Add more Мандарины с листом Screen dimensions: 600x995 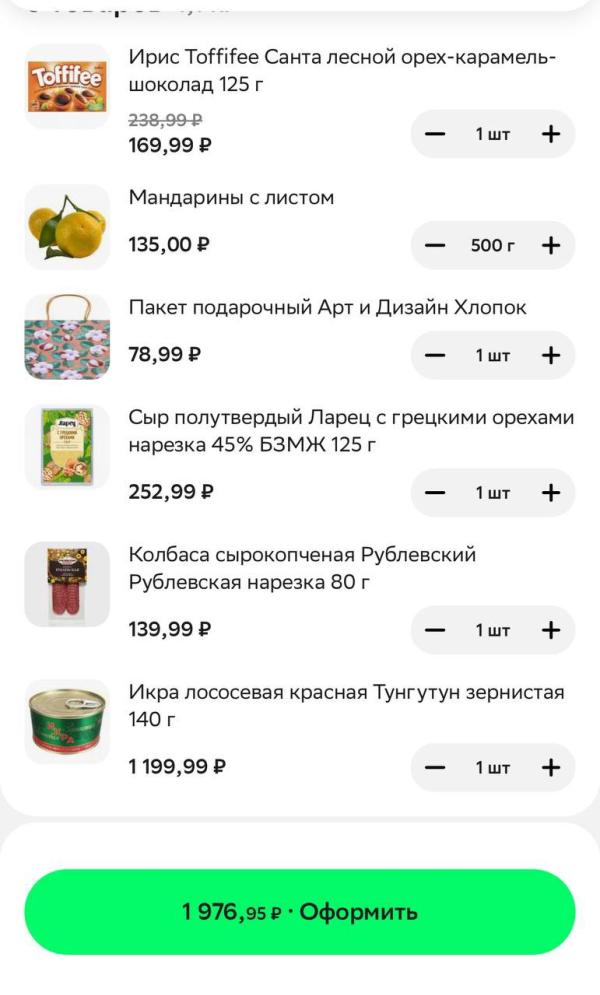550,245
